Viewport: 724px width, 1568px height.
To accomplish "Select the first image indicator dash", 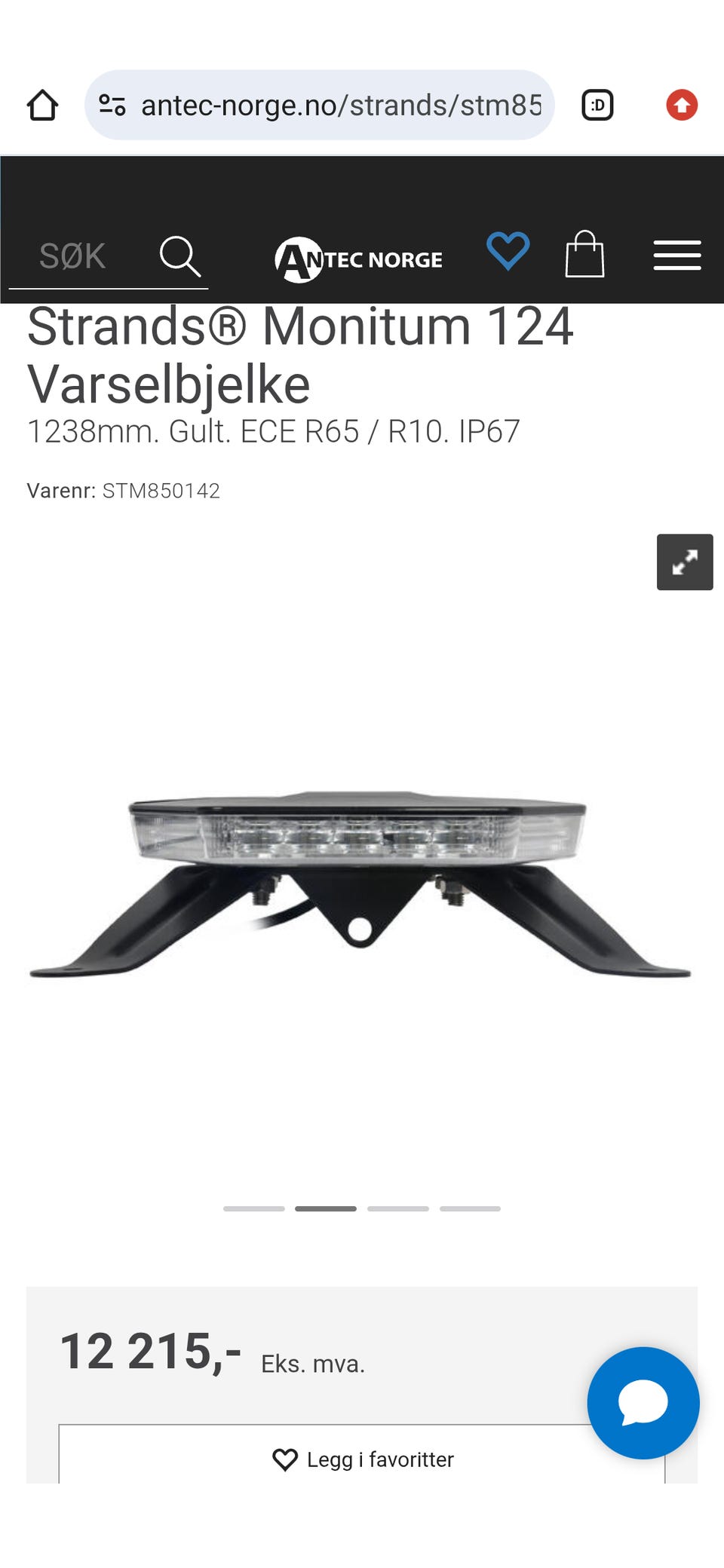I will click(254, 1208).
